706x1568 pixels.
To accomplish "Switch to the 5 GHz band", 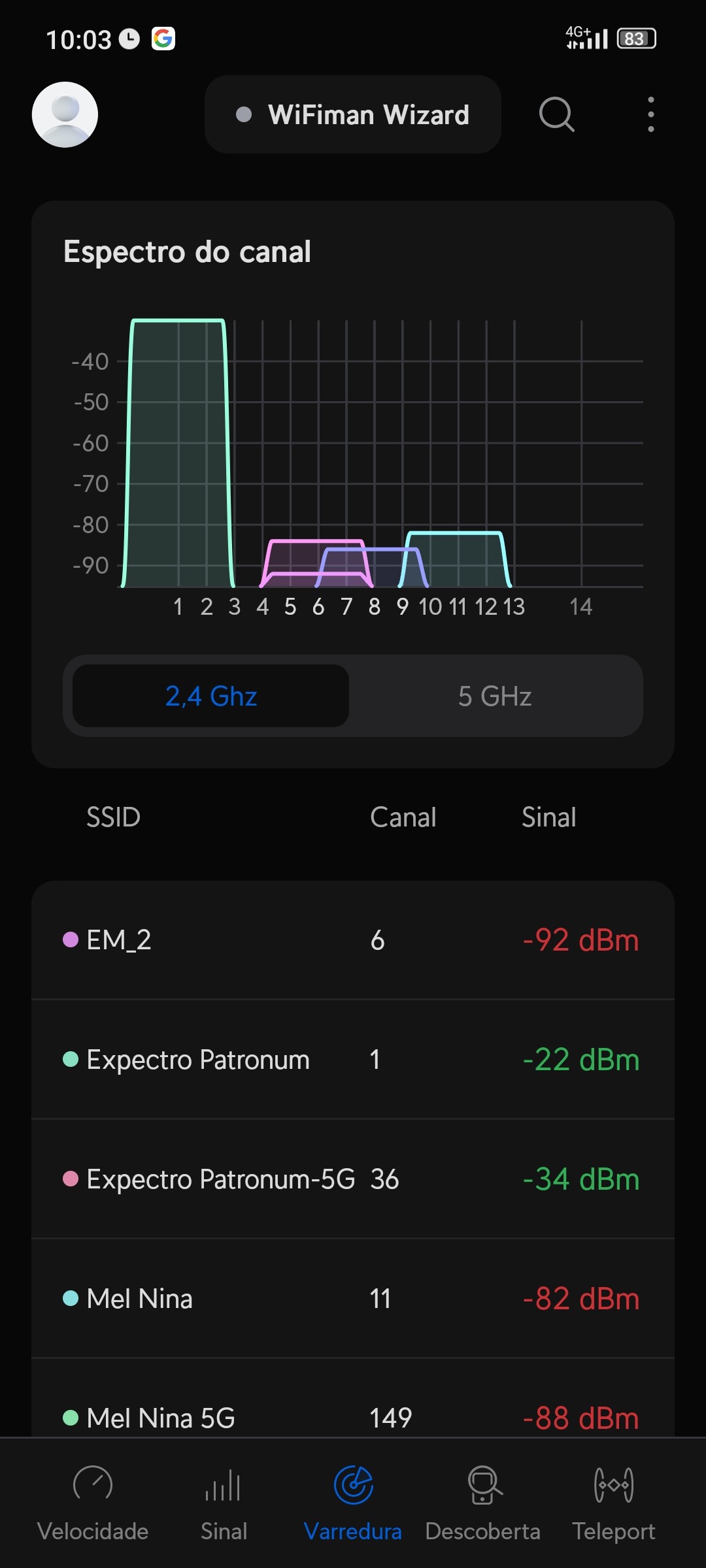I will coord(495,696).
